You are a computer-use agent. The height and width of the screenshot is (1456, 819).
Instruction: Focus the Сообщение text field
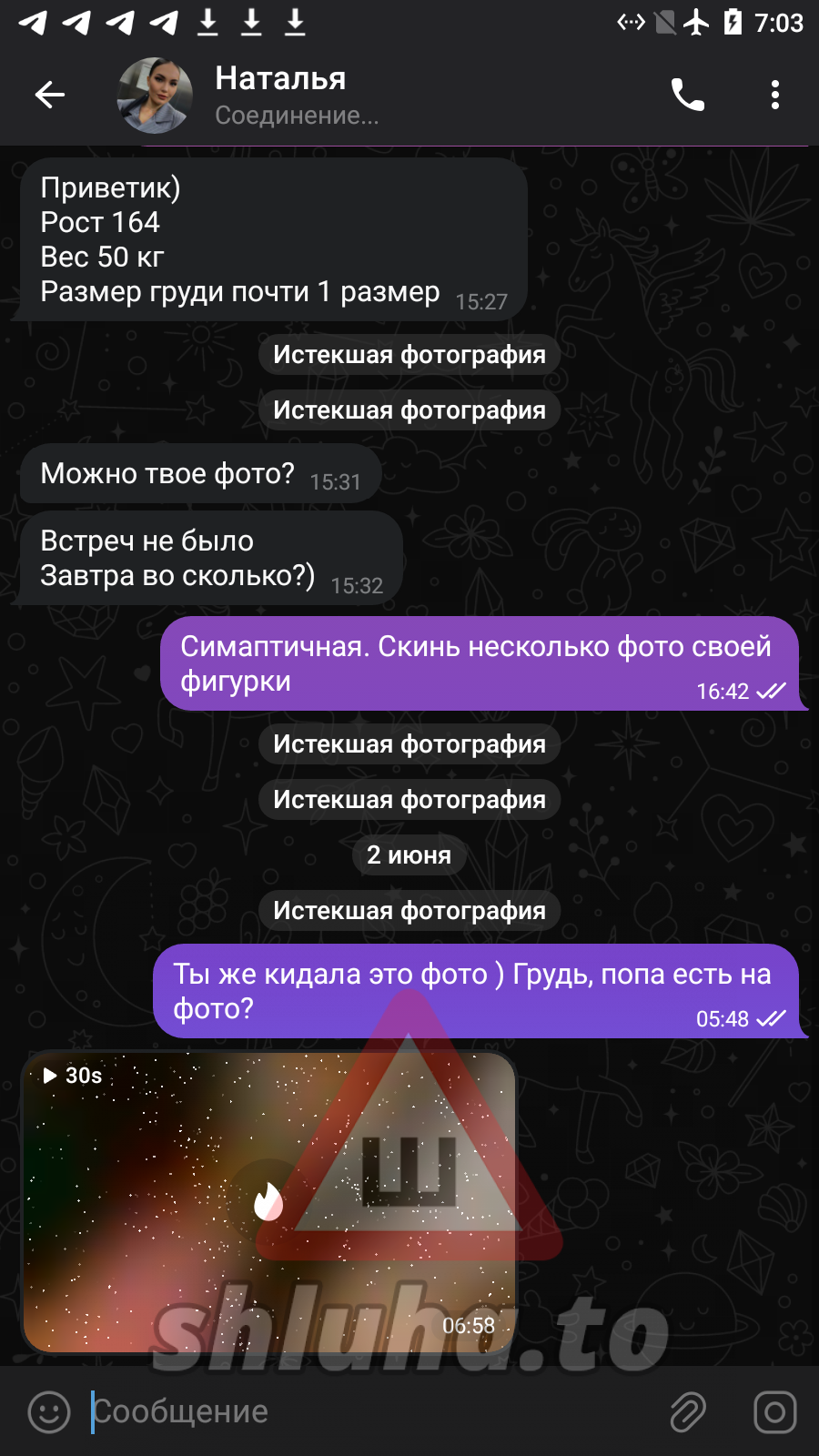(364, 1412)
